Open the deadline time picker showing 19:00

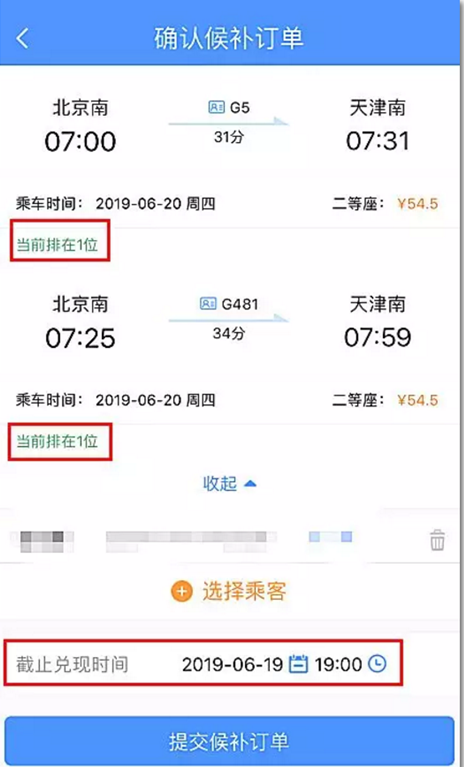tap(350, 664)
